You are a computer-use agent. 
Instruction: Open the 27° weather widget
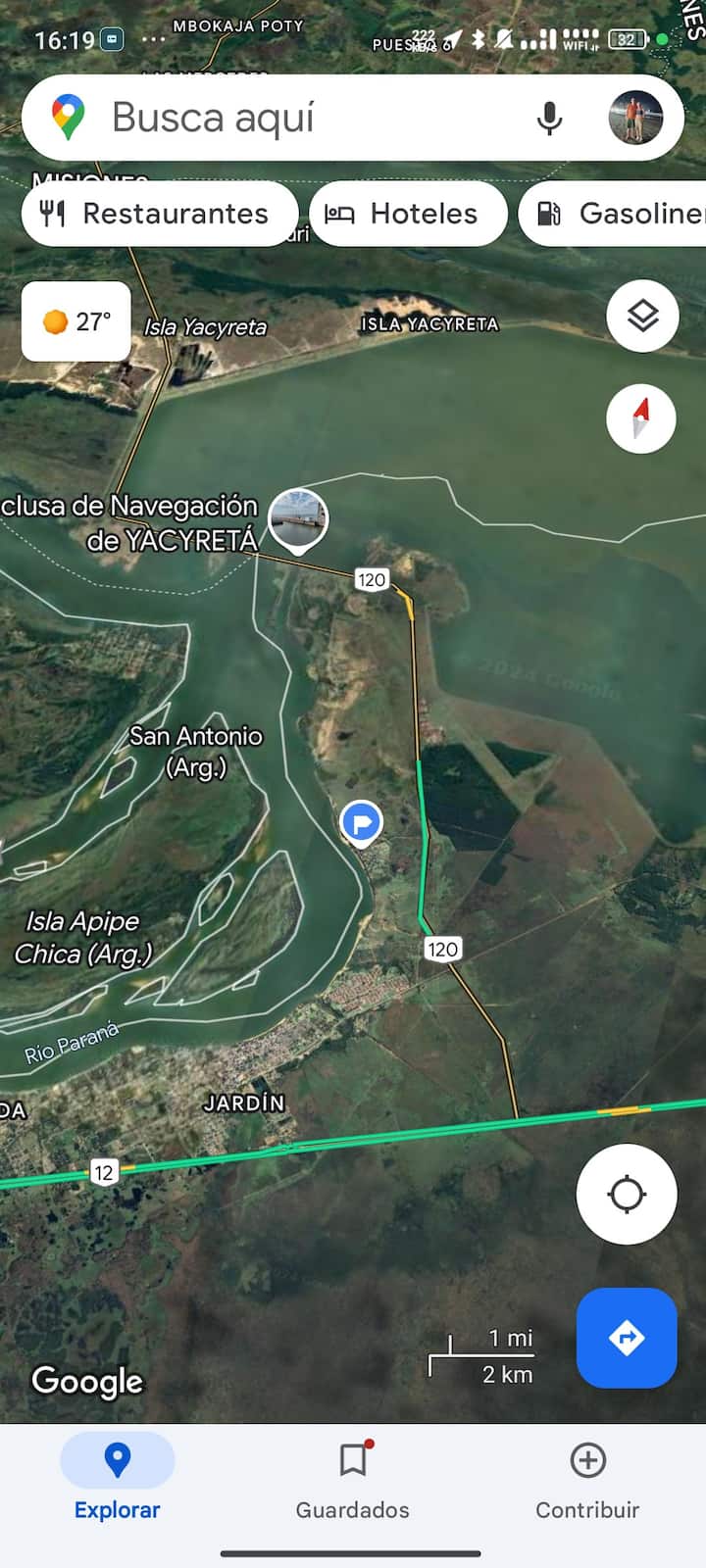[x=76, y=321]
